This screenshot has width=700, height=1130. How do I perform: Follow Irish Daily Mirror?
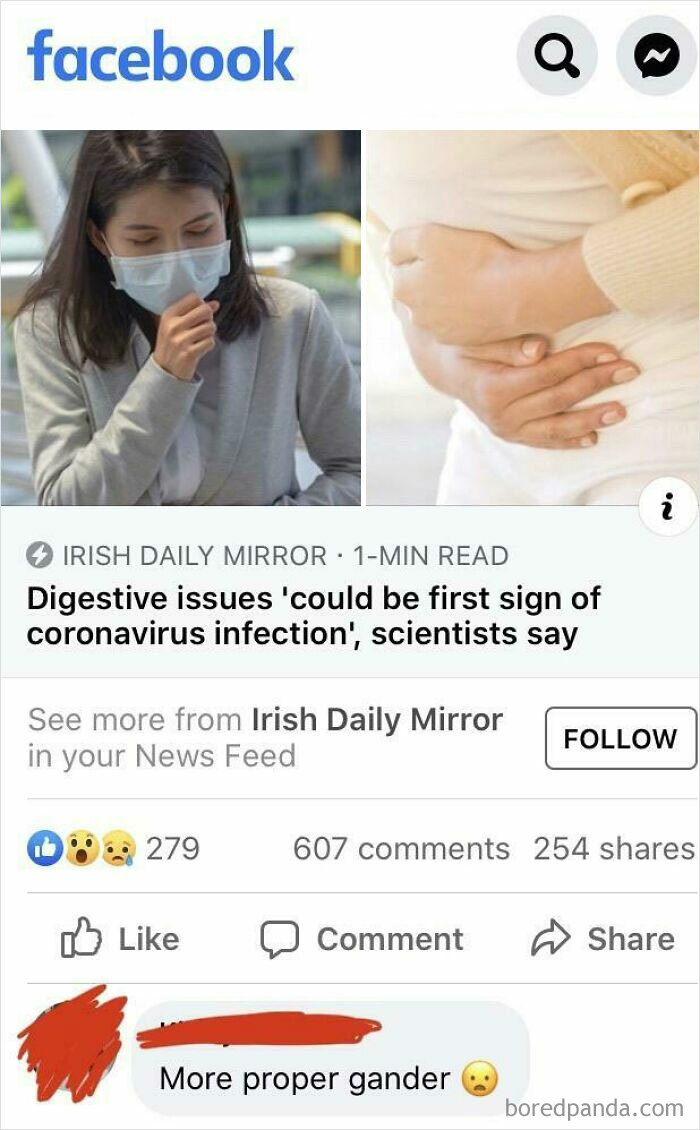point(620,738)
